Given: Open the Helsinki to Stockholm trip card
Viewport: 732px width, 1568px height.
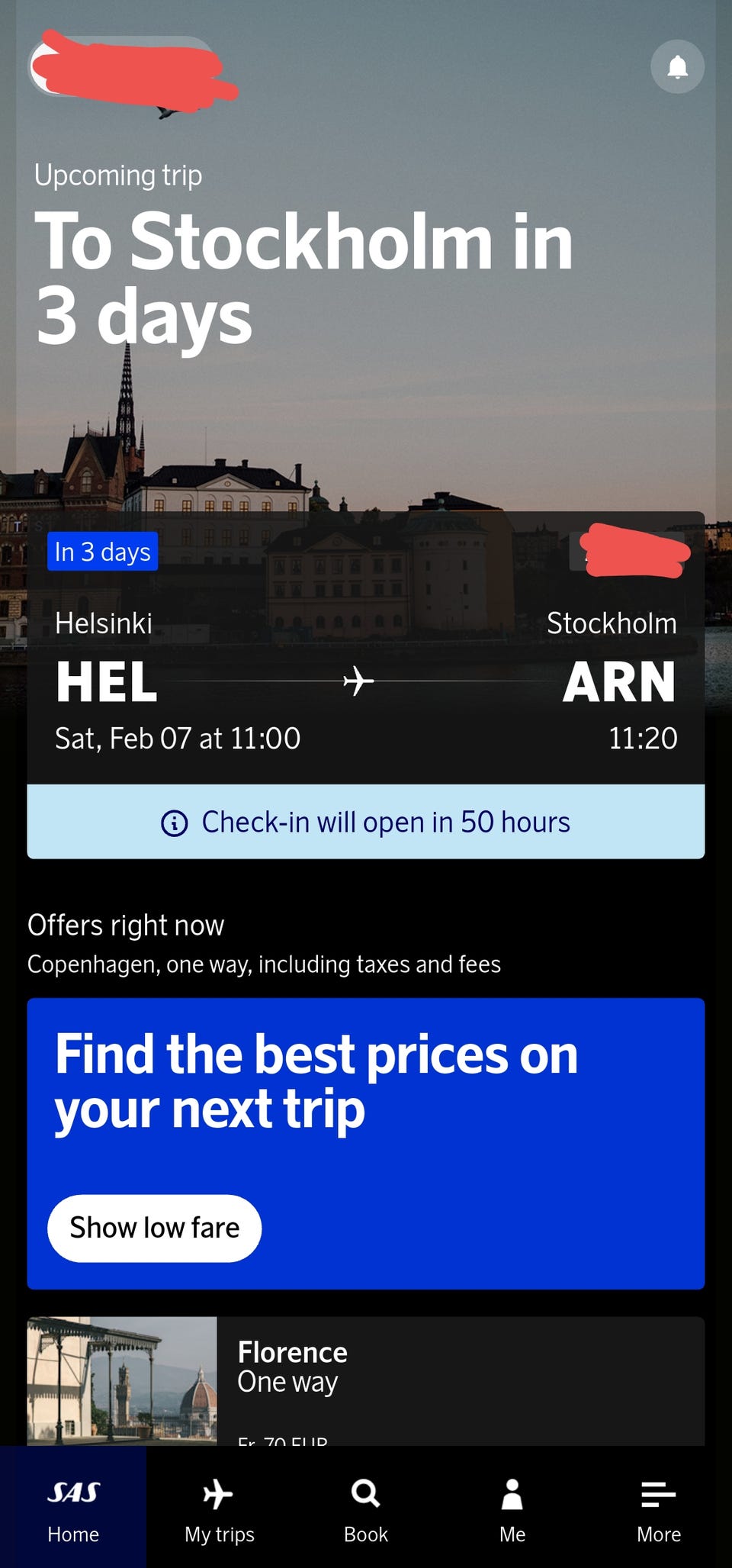Looking at the screenshot, I should [366, 648].
